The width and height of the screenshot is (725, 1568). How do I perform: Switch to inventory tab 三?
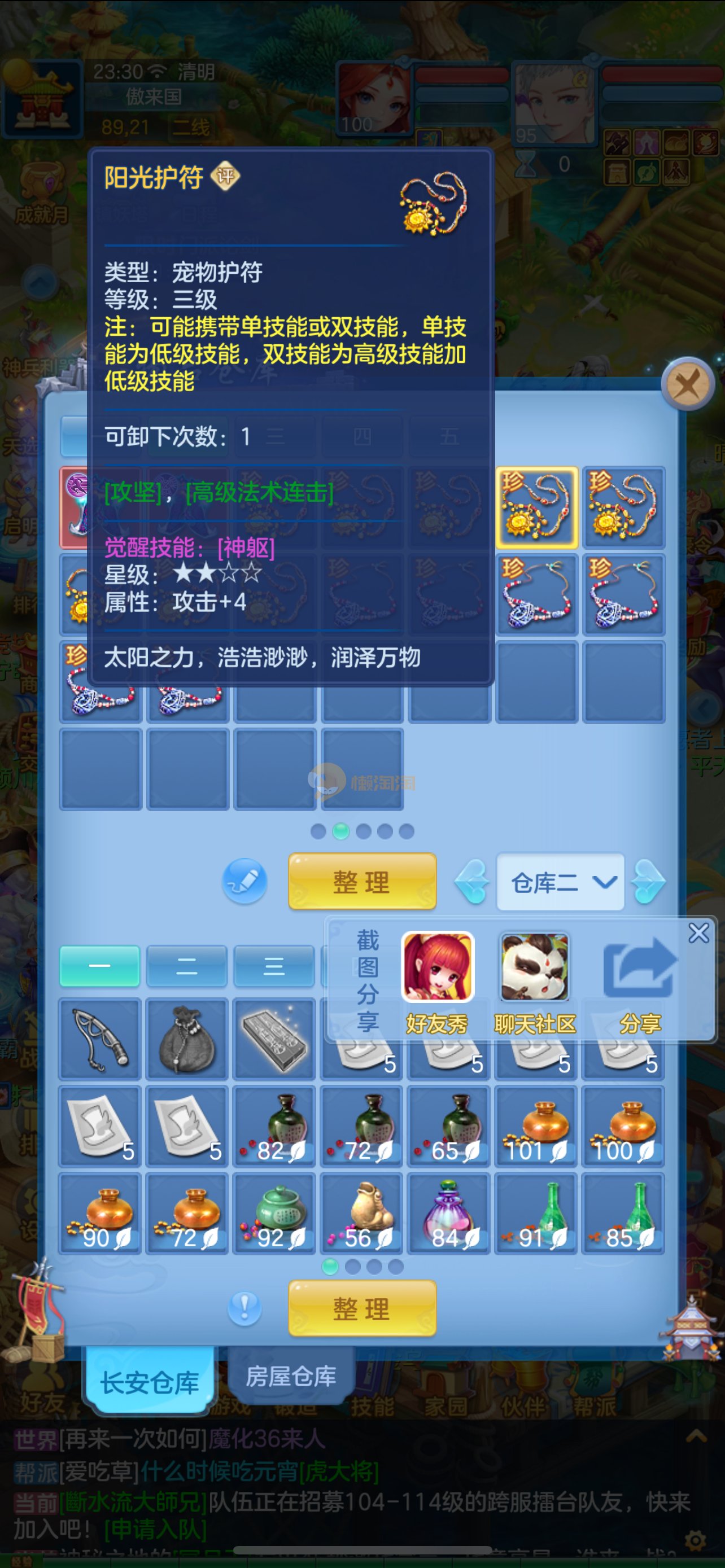[x=274, y=966]
